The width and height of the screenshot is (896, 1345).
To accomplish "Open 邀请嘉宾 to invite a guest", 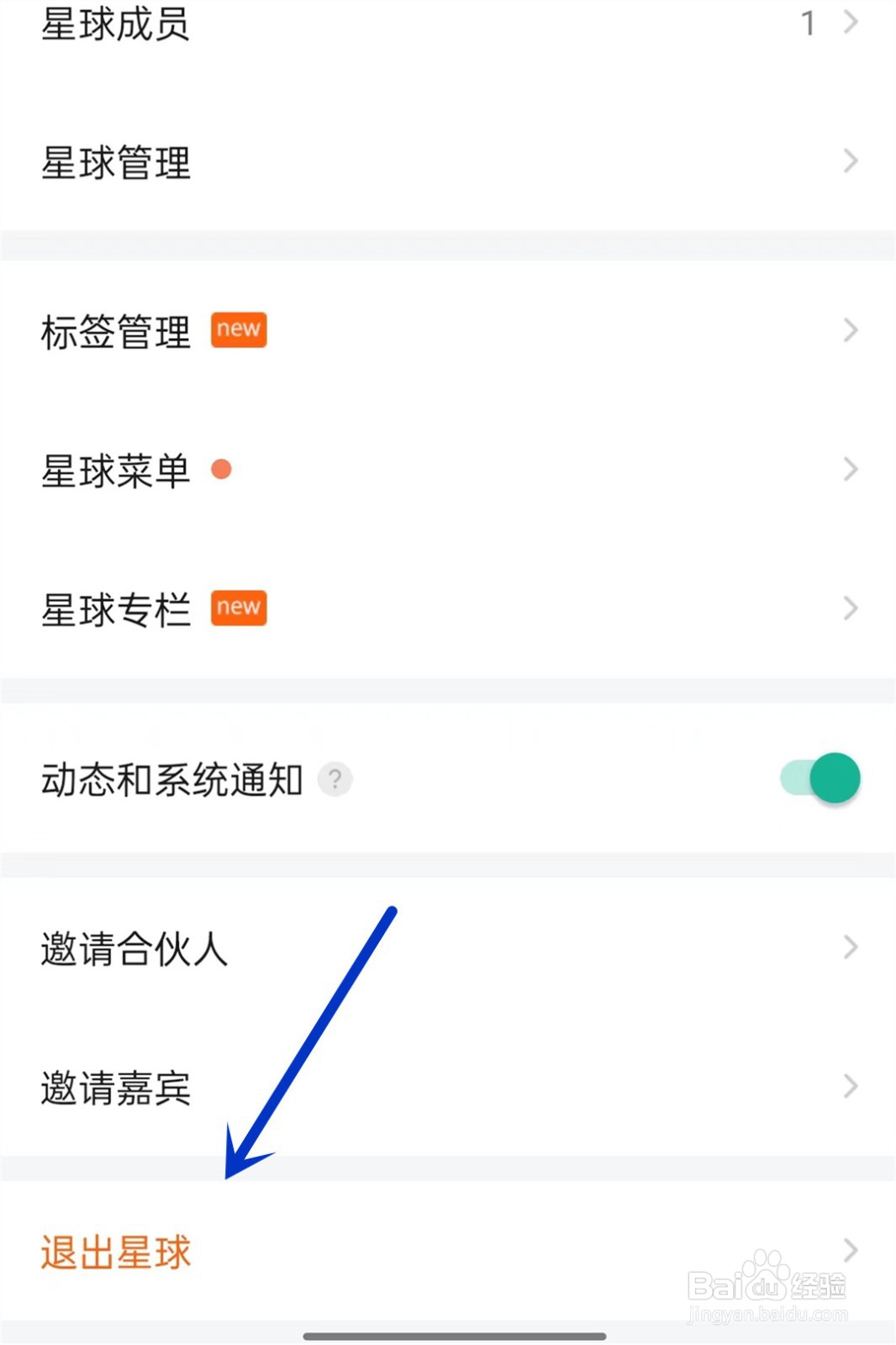I will [x=116, y=1088].
